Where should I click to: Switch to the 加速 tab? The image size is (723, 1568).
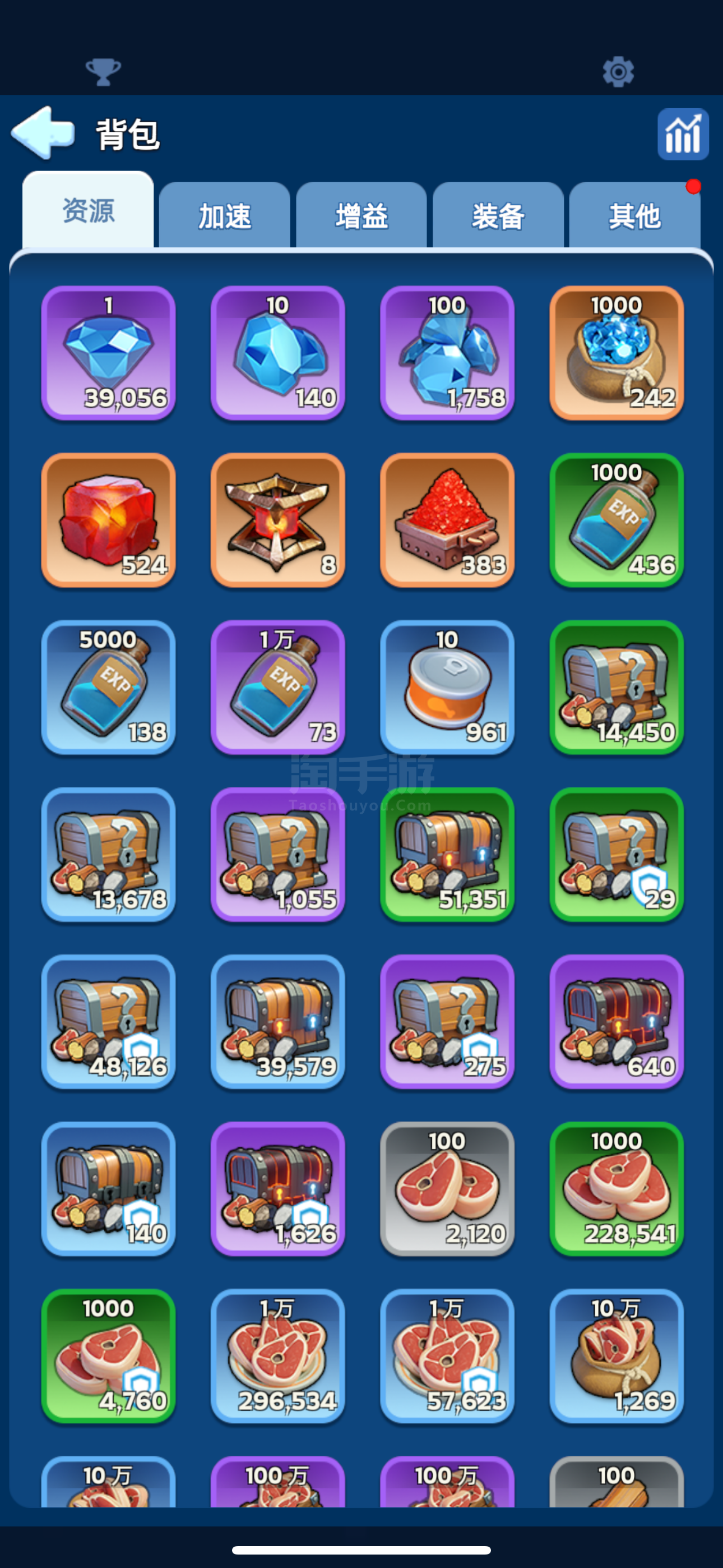(225, 215)
